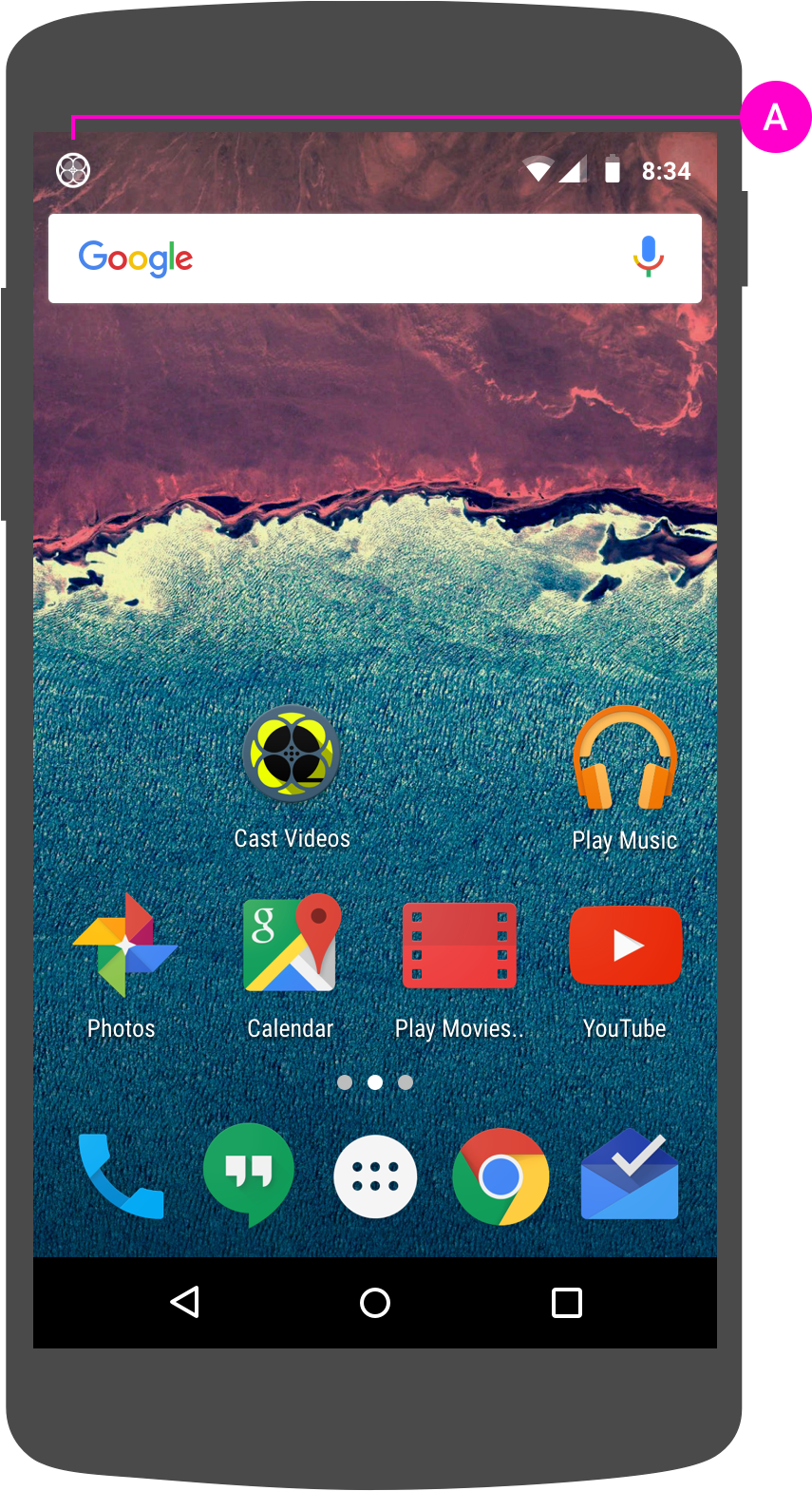Tap the system back button
This screenshot has height=1491, width=812.
(184, 1302)
